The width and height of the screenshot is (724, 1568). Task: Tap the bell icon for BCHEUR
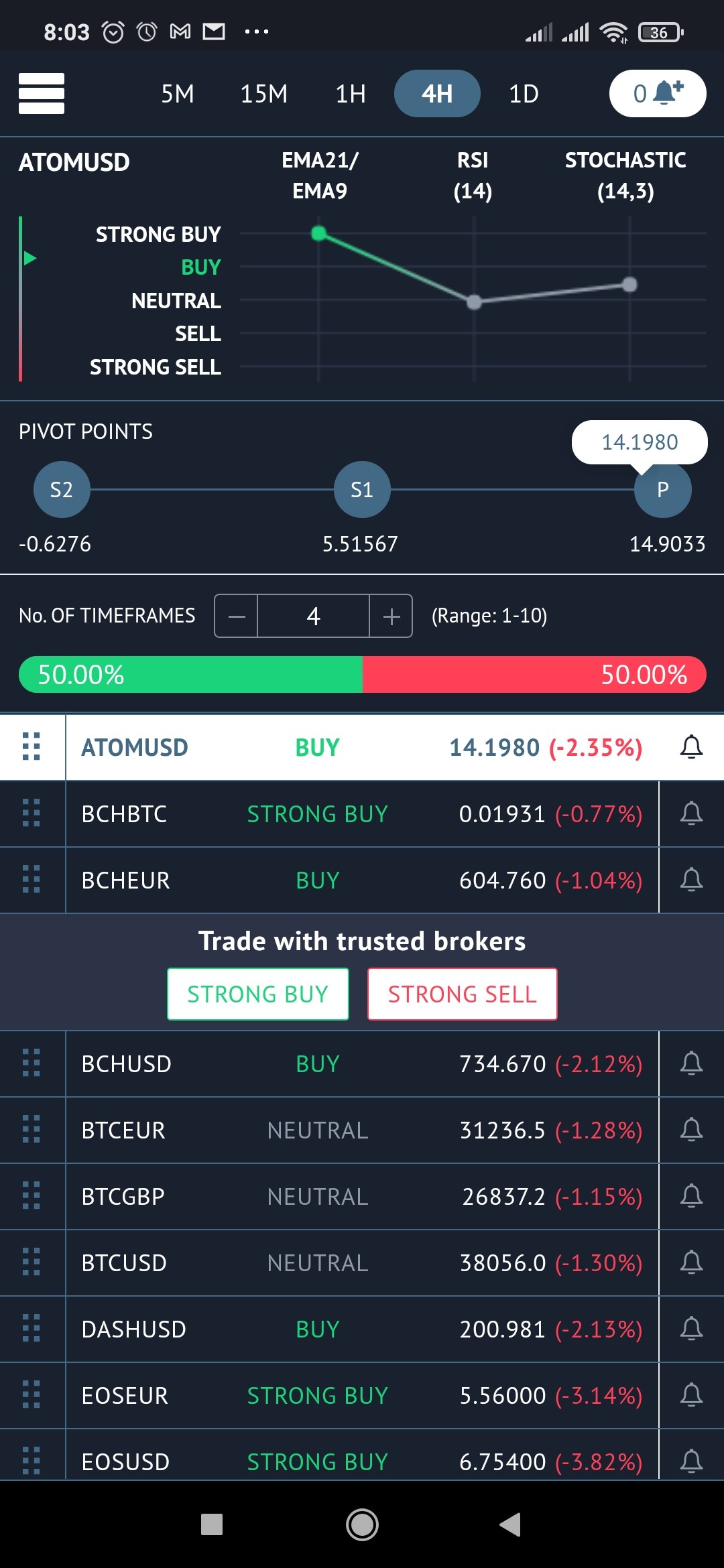[691, 880]
